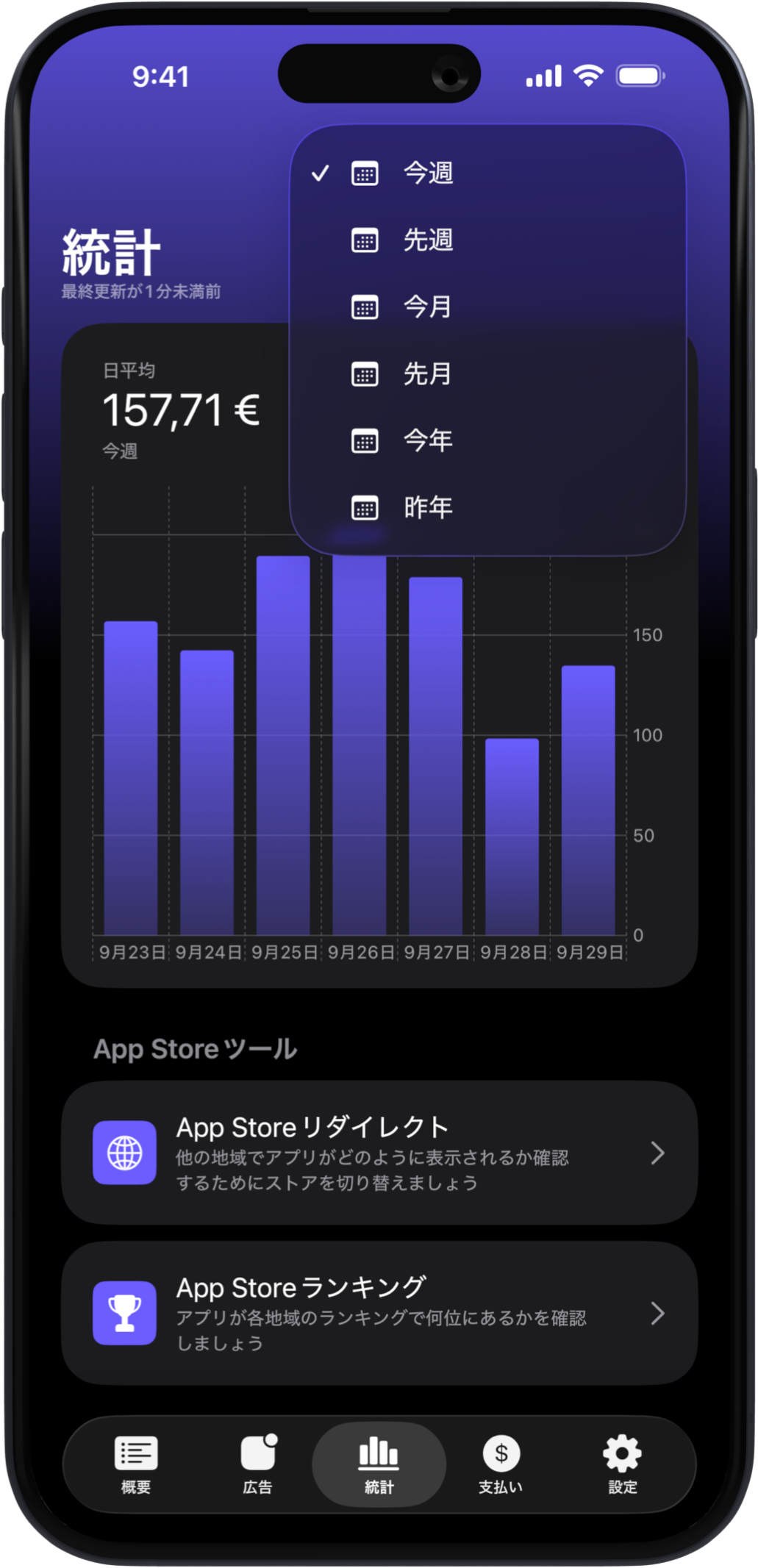Select 今週 in the period menu
The height and width of the screenshot is (1568, 758).
point(427,173)
